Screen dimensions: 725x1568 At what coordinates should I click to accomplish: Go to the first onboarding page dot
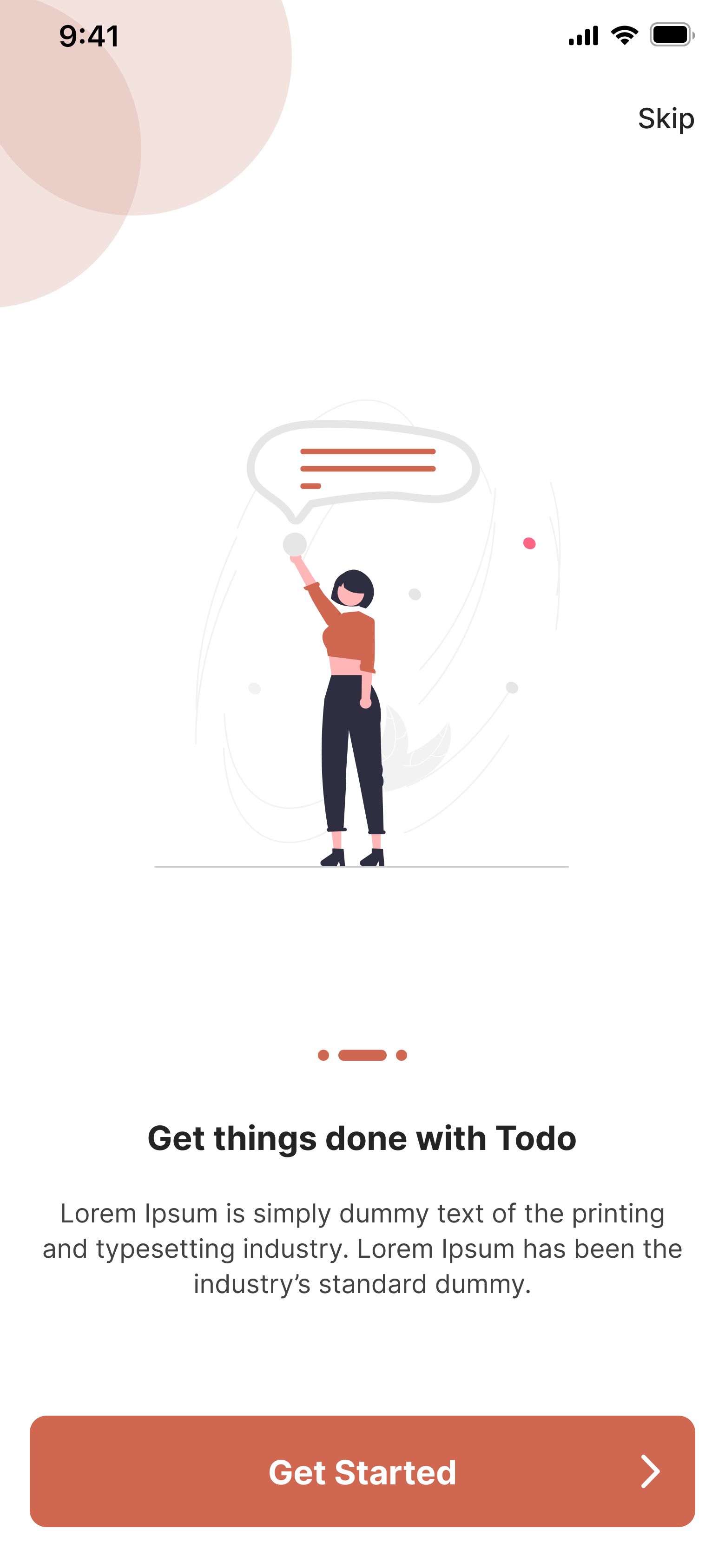(323, 1055)
